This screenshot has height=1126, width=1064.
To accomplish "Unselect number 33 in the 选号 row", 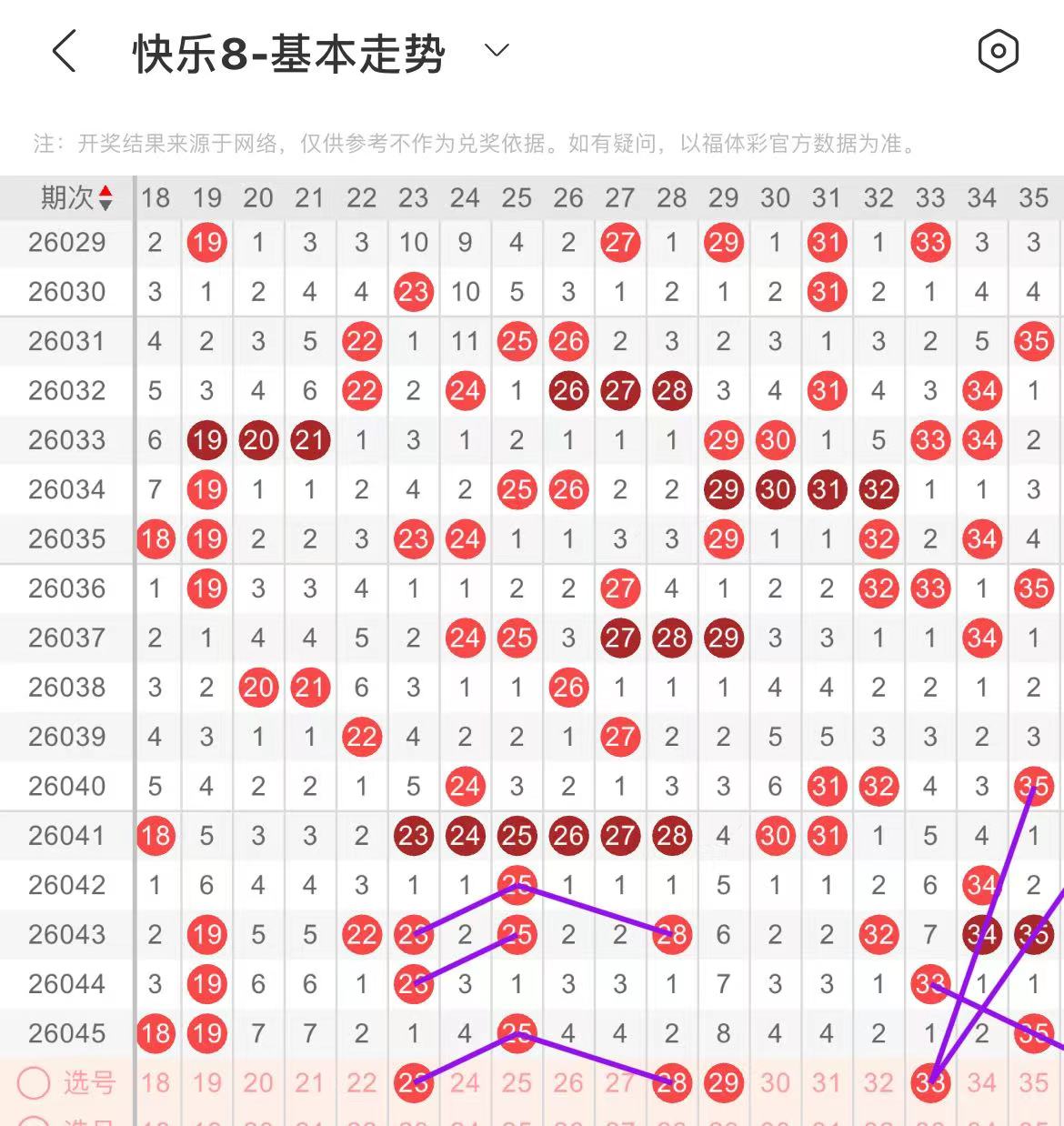I will click(x=930, y=1082).
